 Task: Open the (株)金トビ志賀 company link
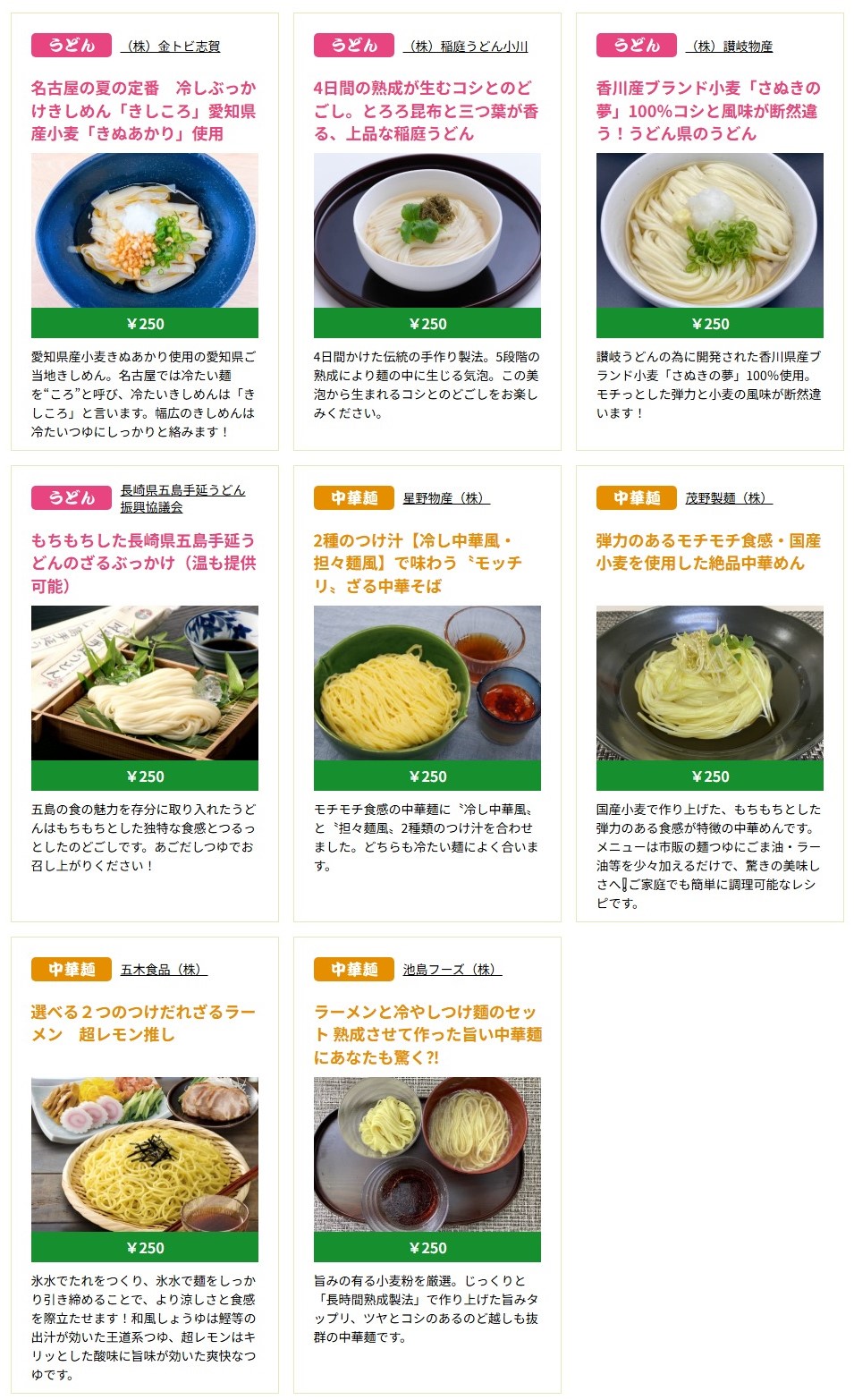click(171, 47)
